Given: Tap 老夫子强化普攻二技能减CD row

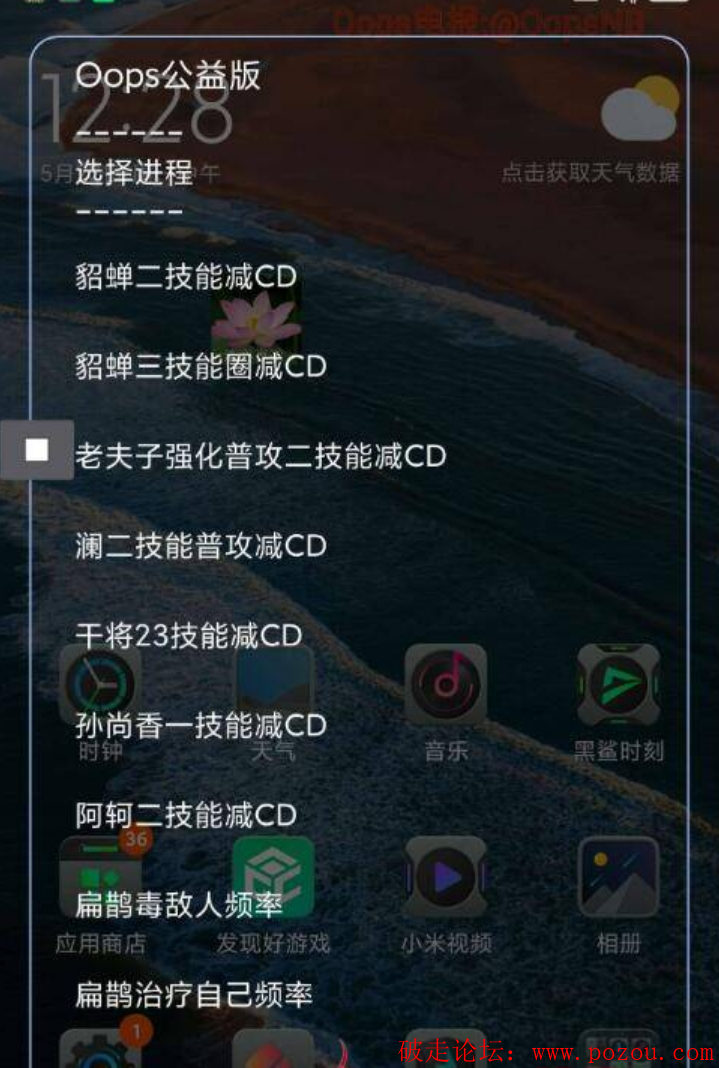Looking at the screenshot, I should coord(261,456).
